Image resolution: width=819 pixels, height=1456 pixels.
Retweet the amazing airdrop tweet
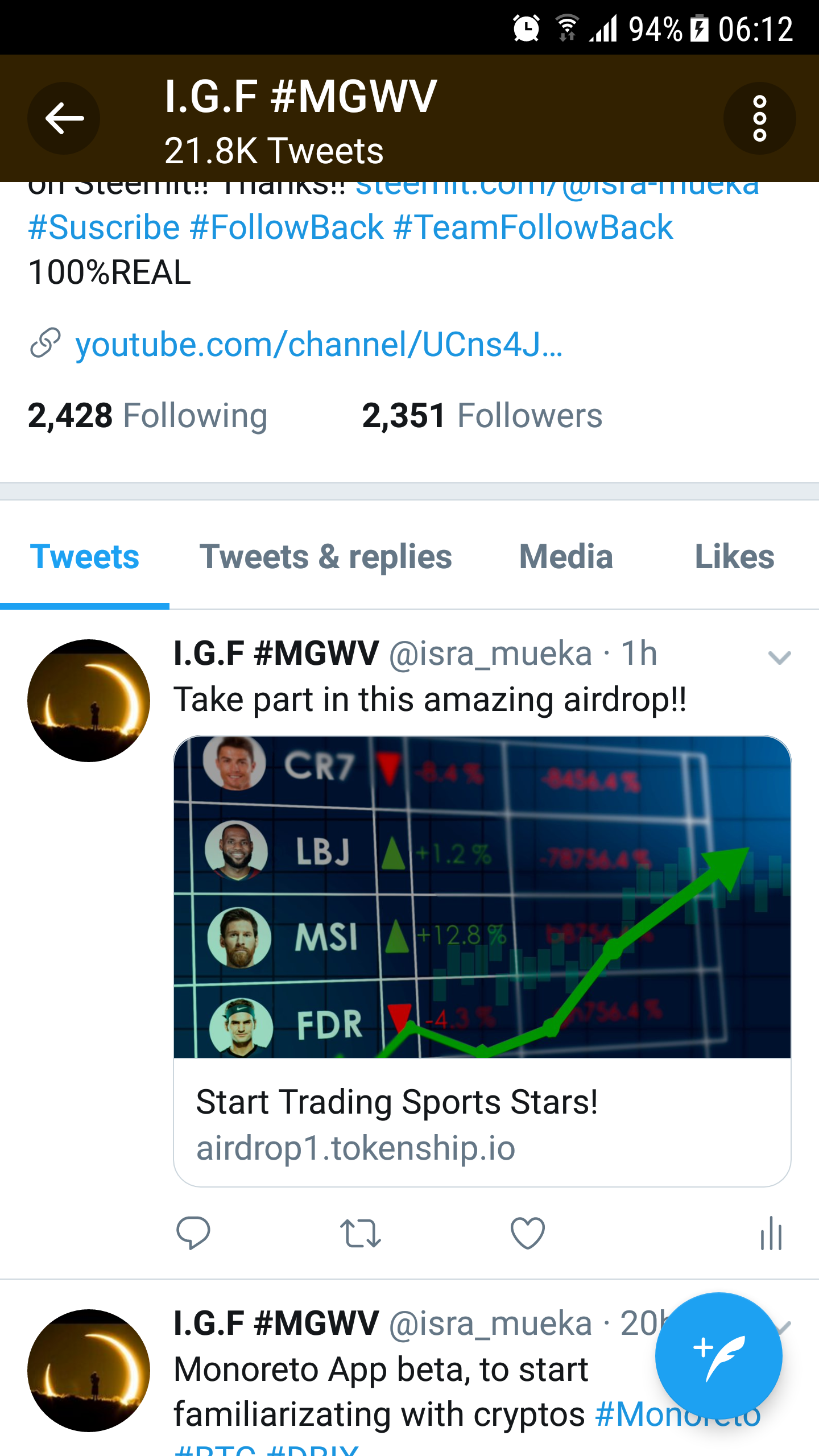pos(360,1233)
